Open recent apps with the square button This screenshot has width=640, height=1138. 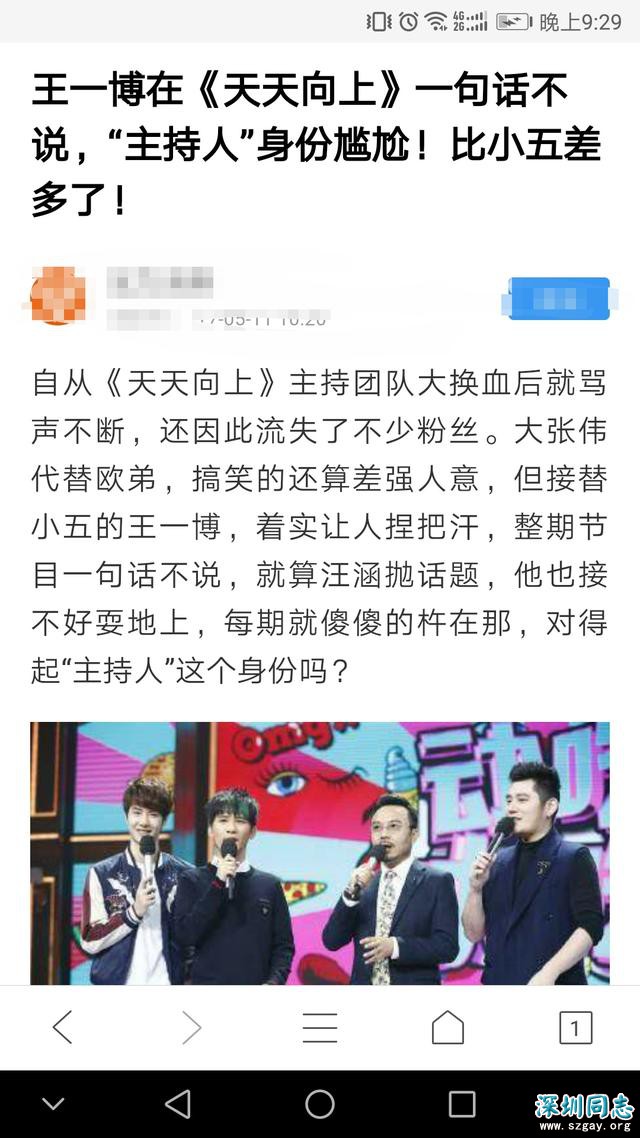(462, 1104)
